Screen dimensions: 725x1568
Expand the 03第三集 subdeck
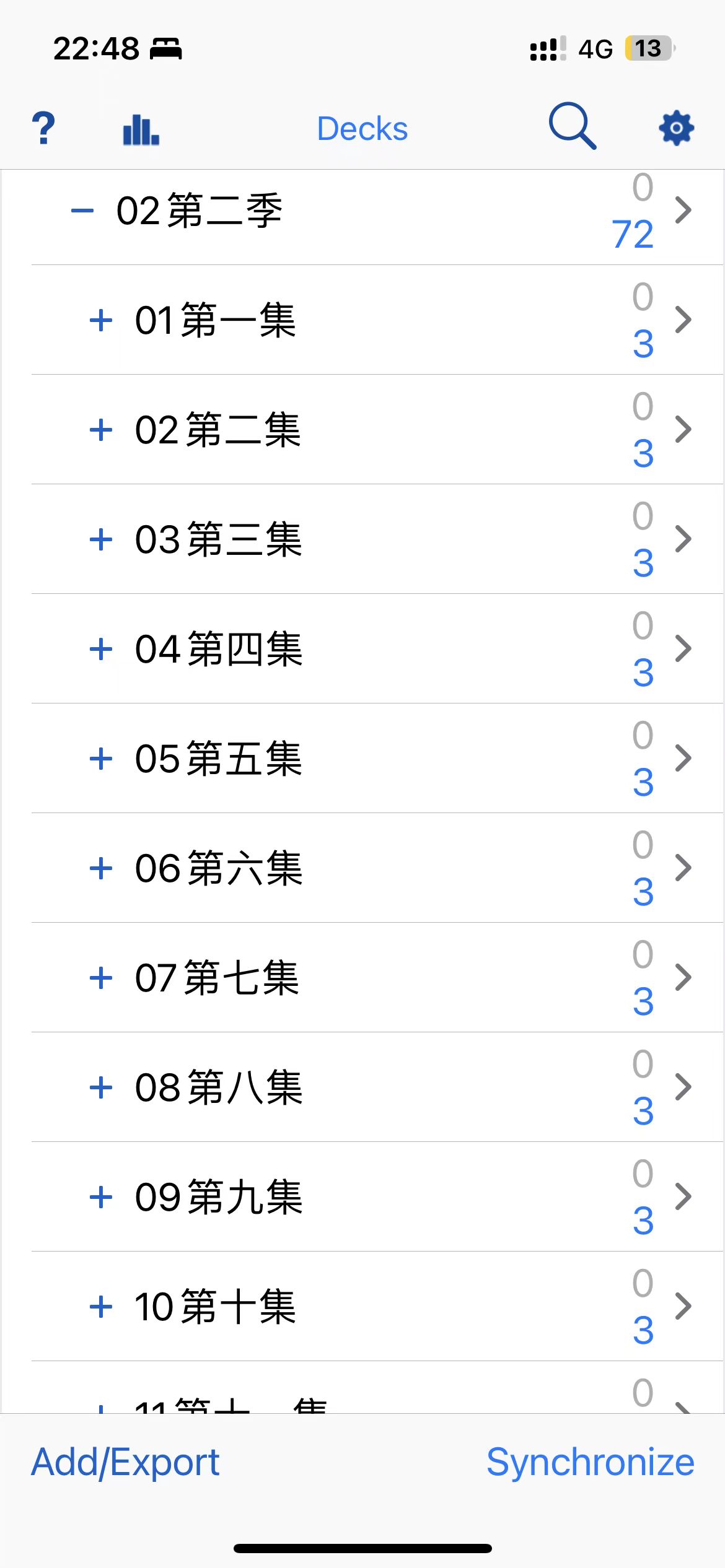click(101, 539)
